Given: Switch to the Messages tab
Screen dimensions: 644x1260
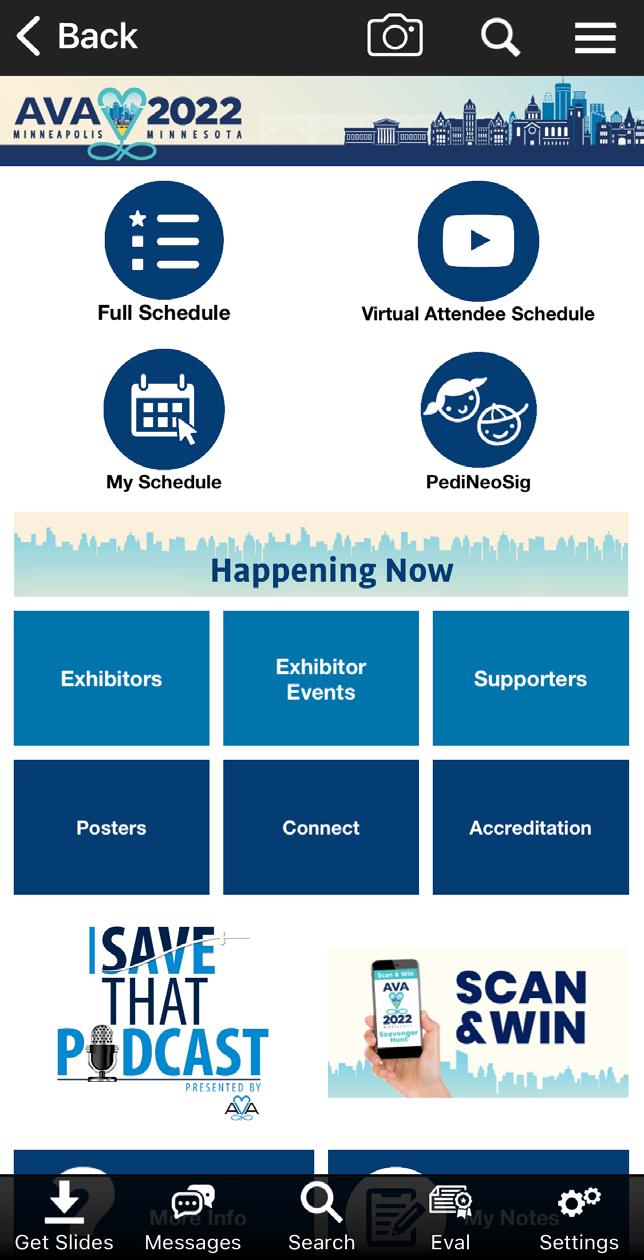Looking at the screenshot, I should [x=193, y=1217].
